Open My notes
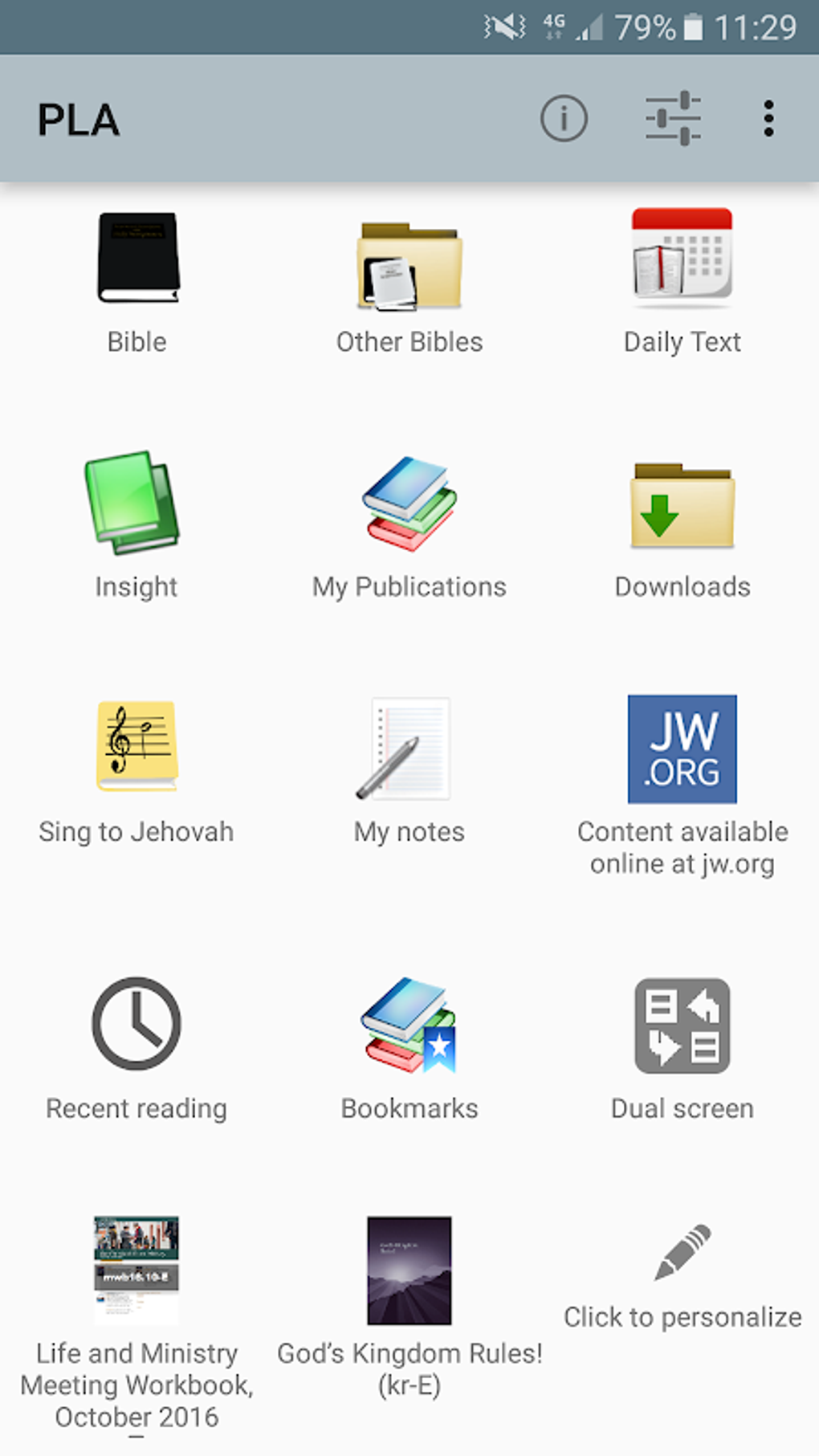This screenshot has width=819, height=1456. (409, 748)
